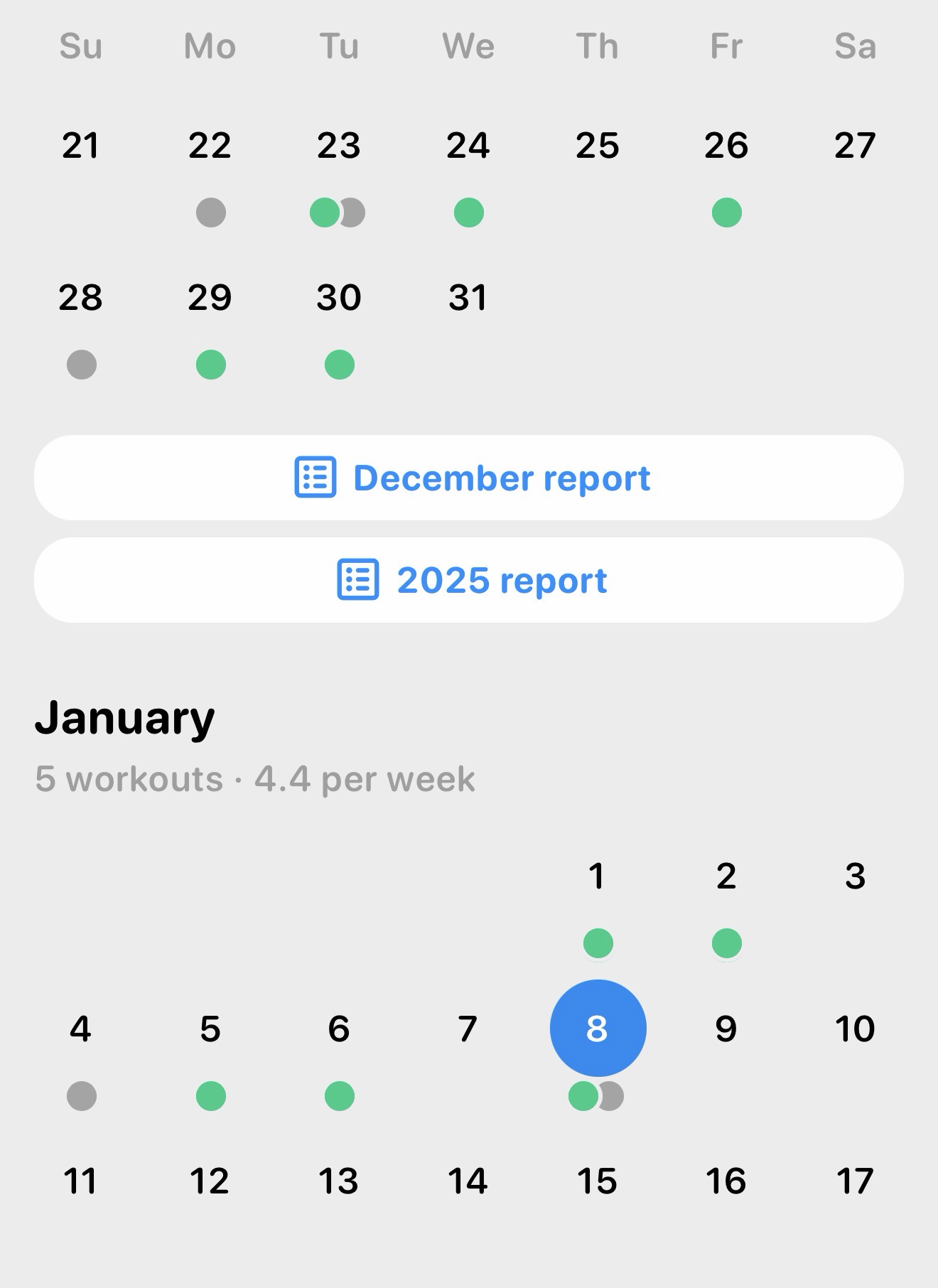The width and height of the screenshot is (938, 1288).
Task: Choose December 24 workout day
Action: point(468,146)
